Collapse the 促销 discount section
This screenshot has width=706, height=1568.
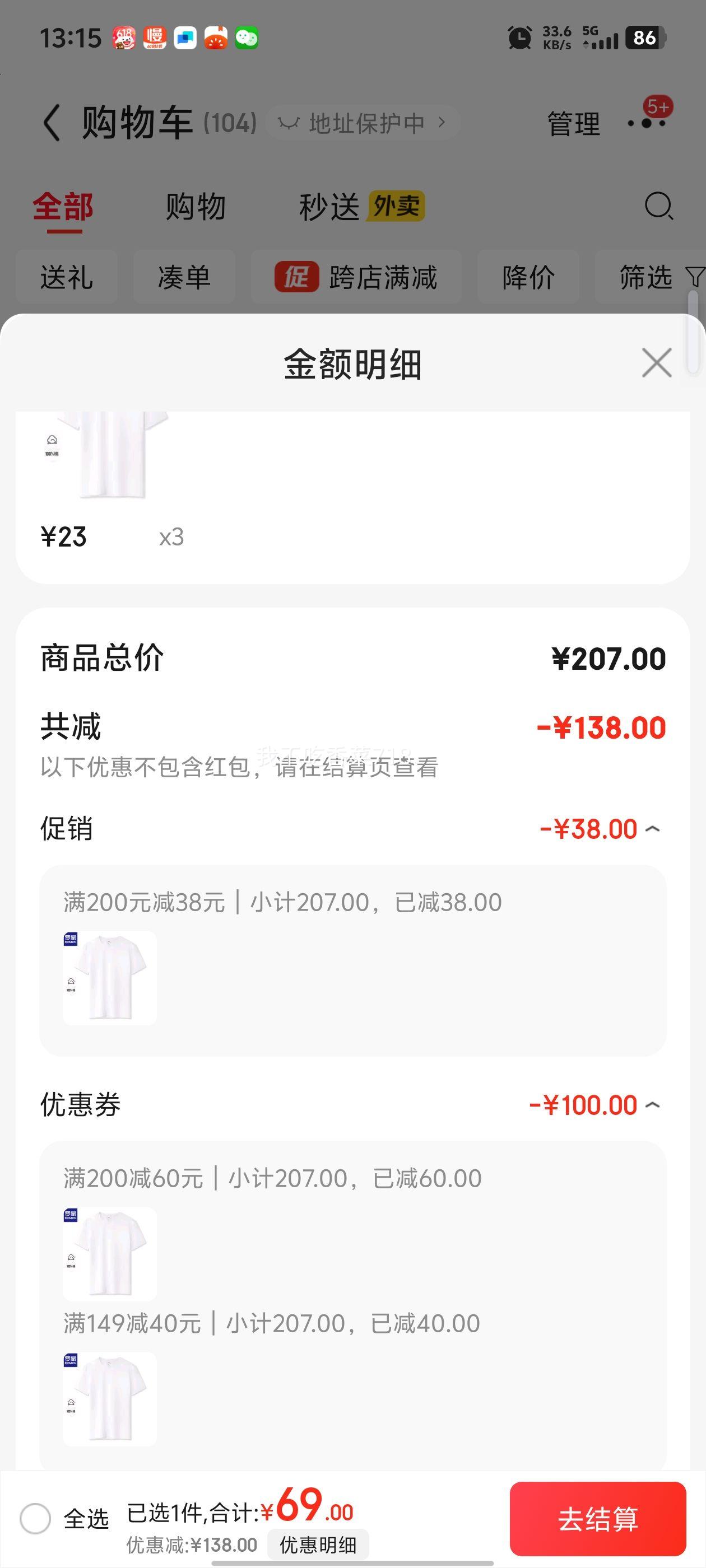pos(652,829)
